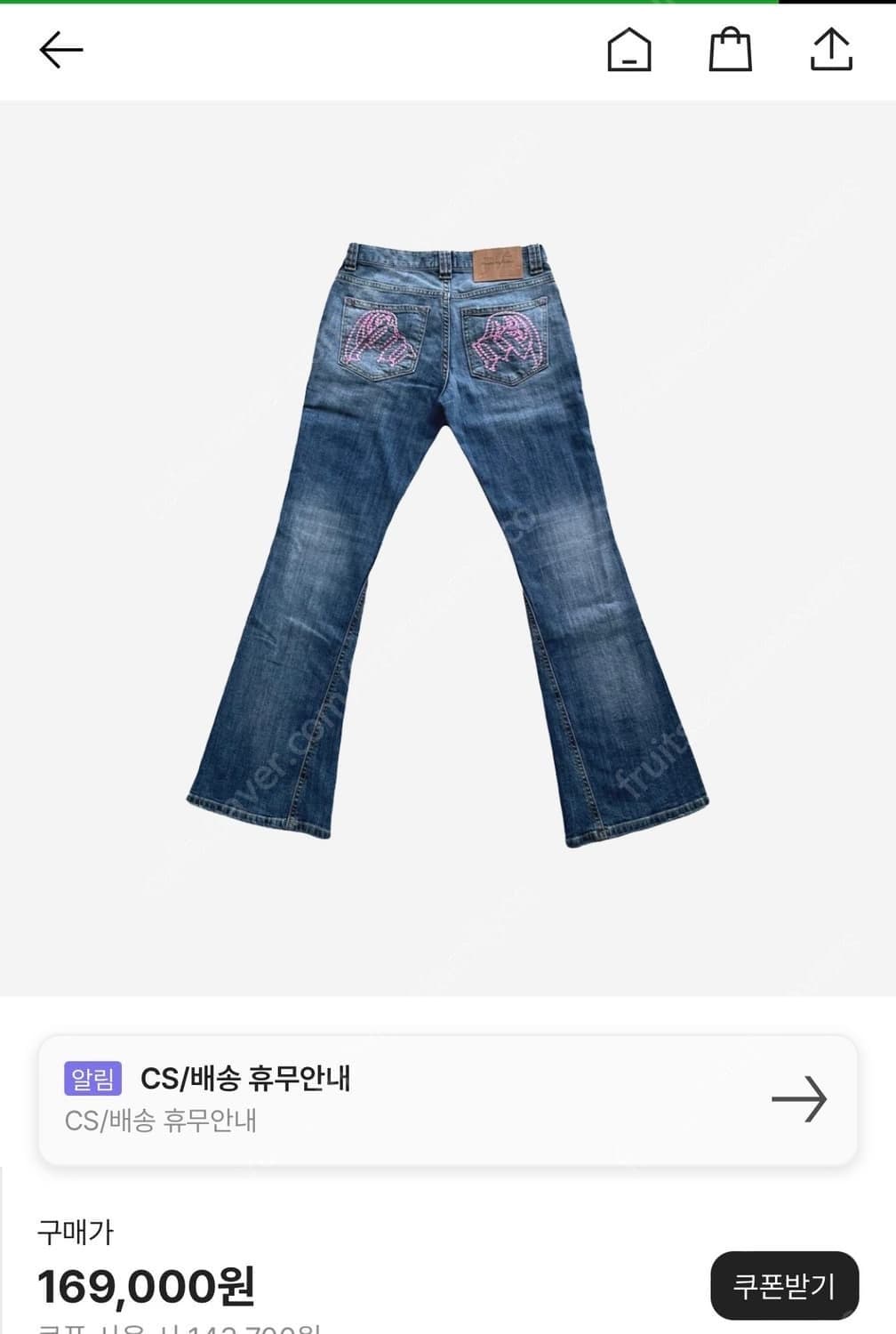Navigate back with the left arrow icon
This screenshot has height=1334, width=896.
60,51
